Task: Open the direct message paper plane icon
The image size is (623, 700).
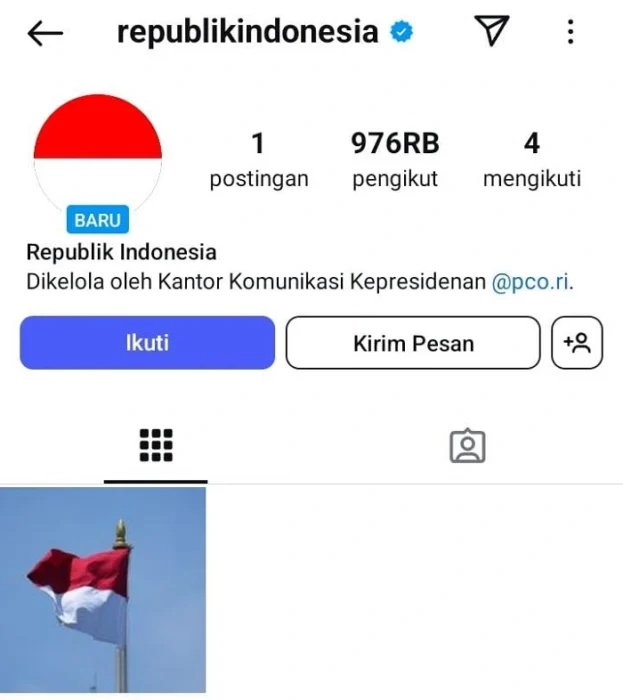Action: (492, 32)
